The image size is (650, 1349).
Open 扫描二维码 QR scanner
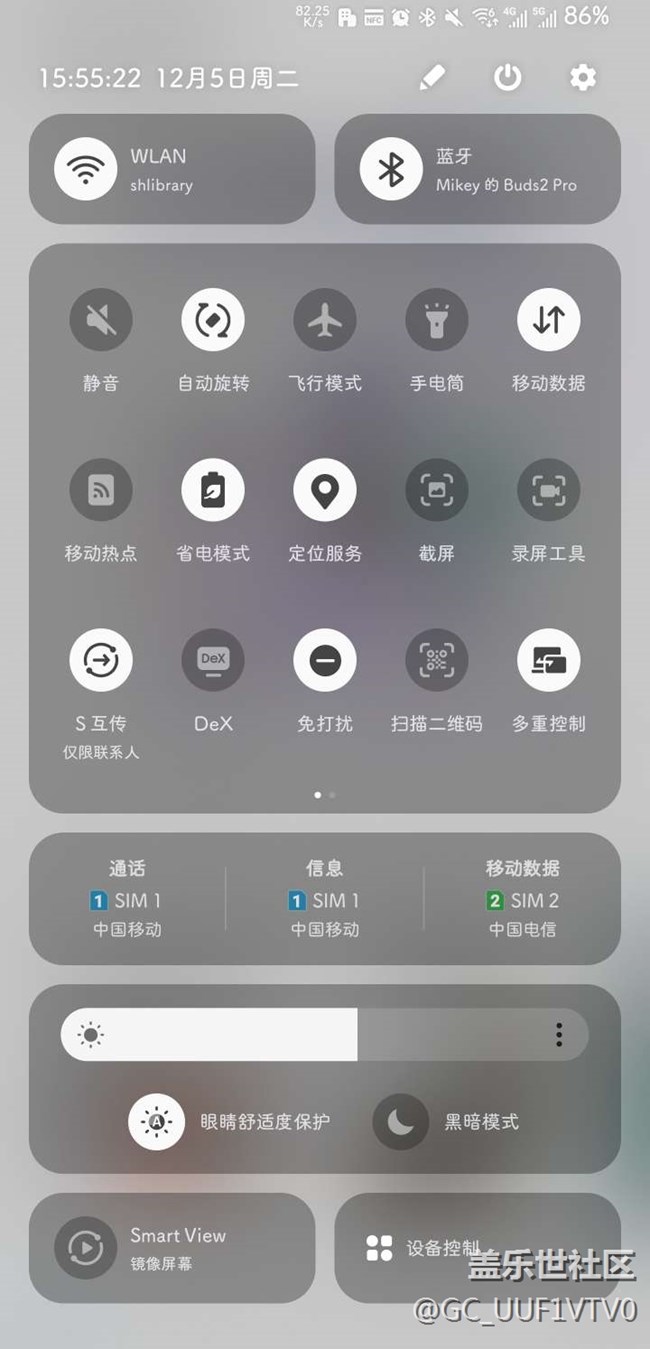point(437,660)
